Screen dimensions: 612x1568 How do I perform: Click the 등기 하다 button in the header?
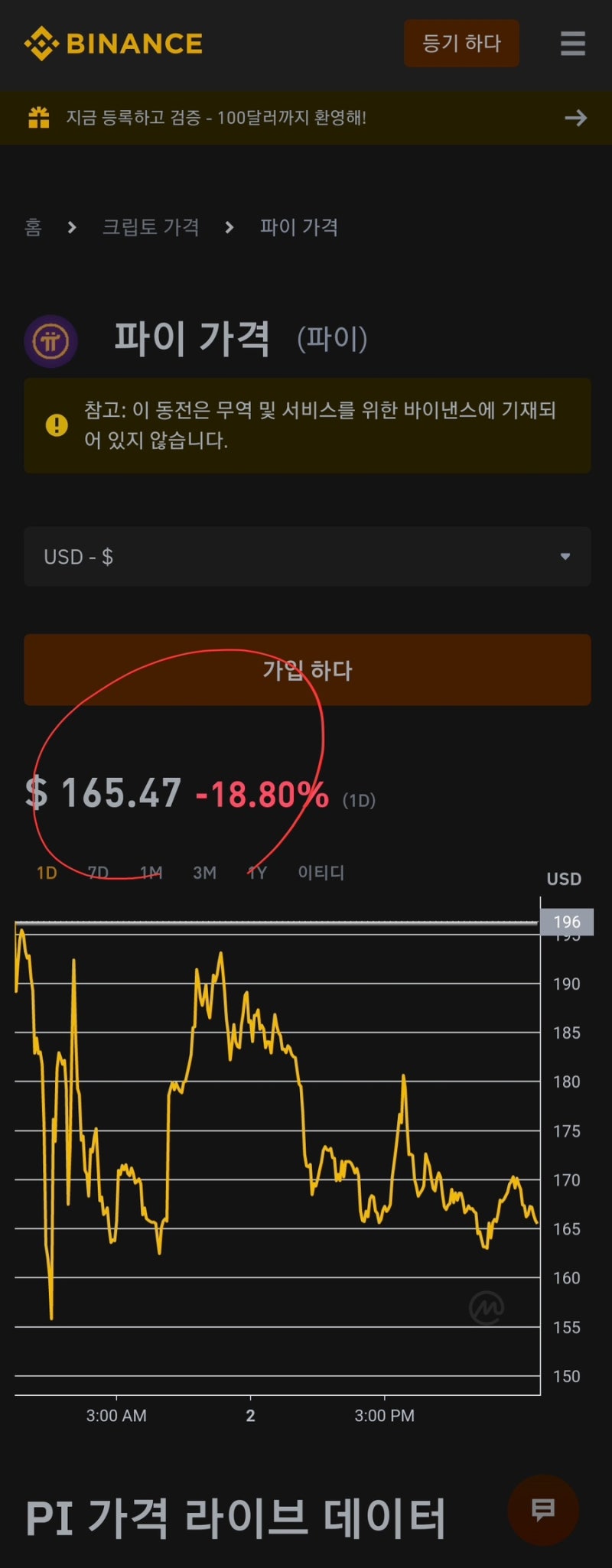[x=461, y=44]
